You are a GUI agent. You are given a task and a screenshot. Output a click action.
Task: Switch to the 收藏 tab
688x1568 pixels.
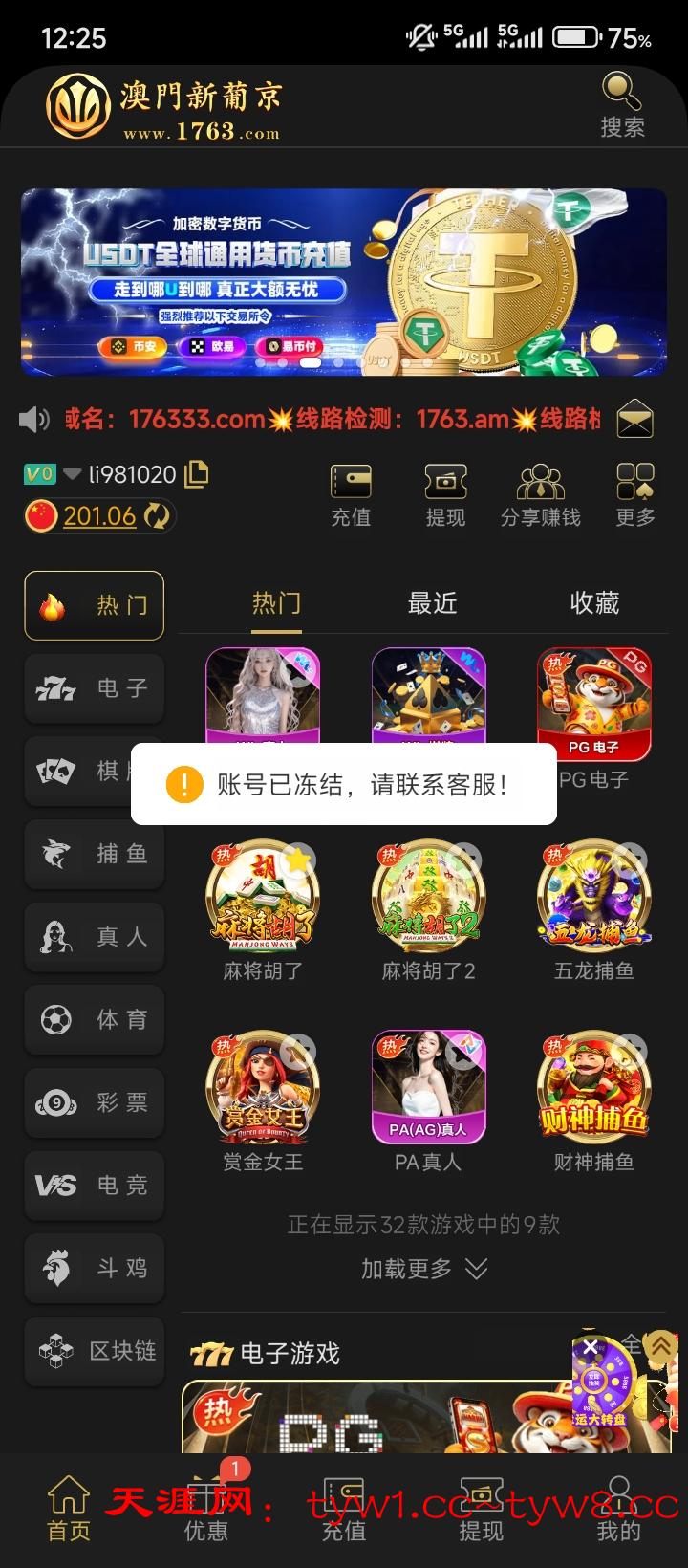pos(594,603)
